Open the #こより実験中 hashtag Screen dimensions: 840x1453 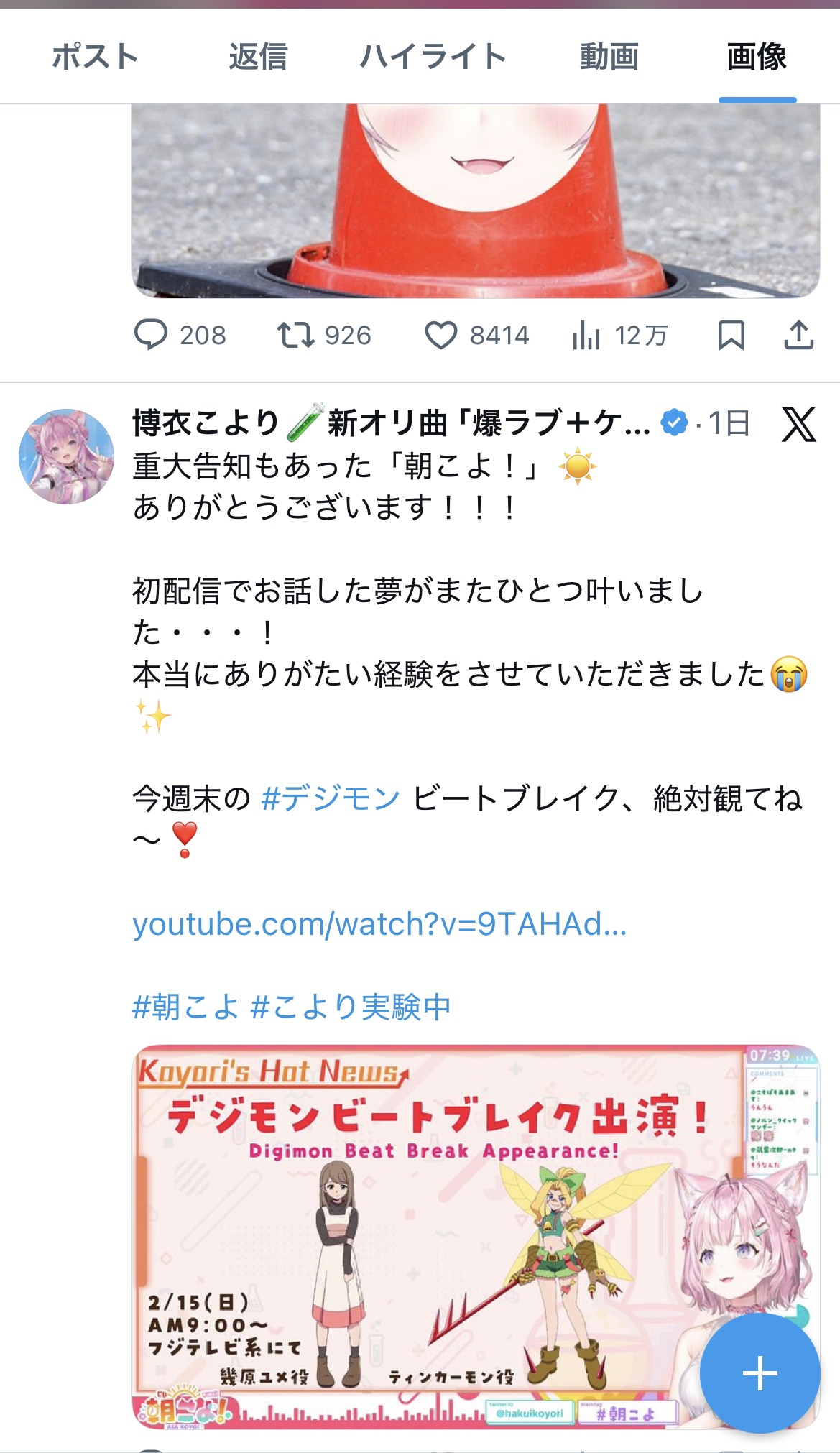pyautogui.click(x=351, y=1007)
